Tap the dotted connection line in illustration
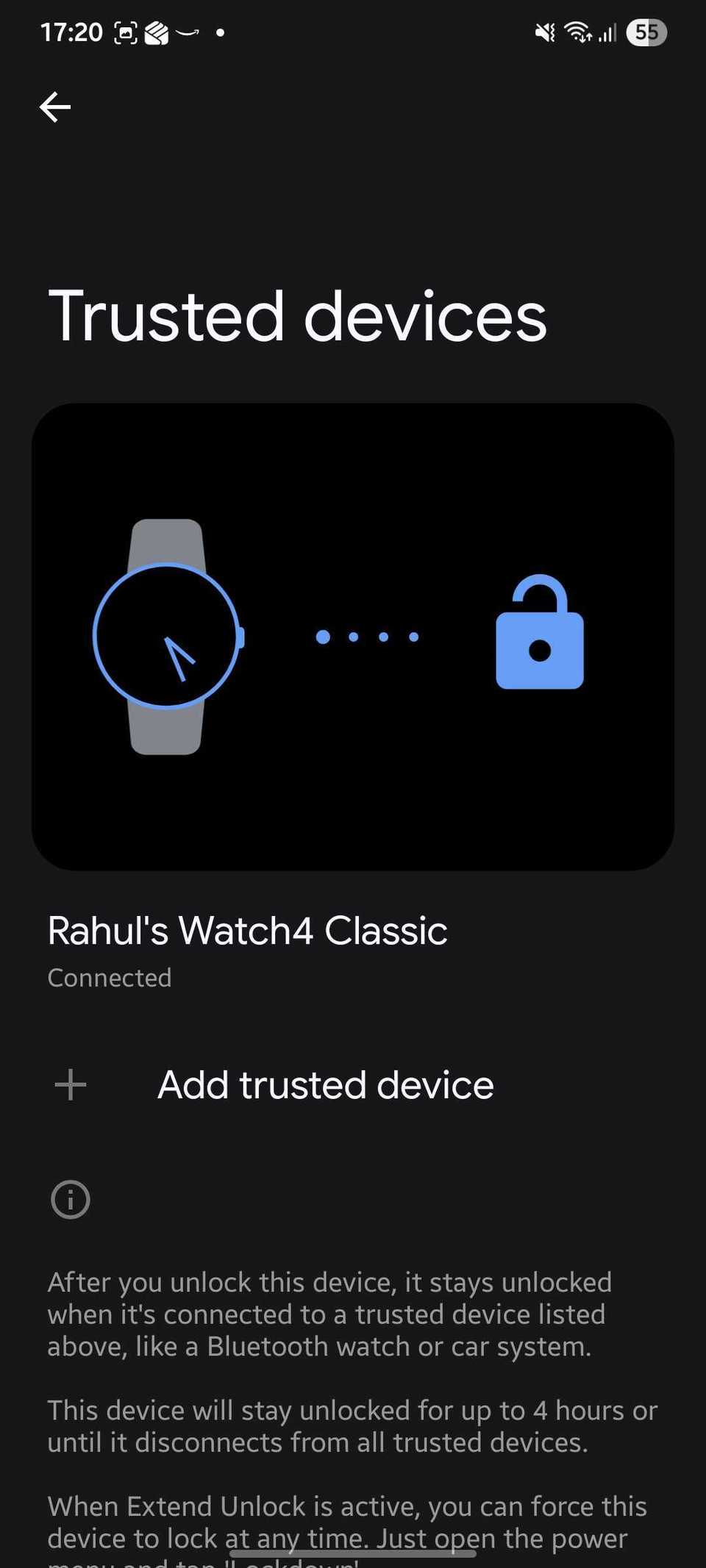Image resolution: width=706 pixels, height=1568 pixels. pyautogui.click(x=367, y=637)
